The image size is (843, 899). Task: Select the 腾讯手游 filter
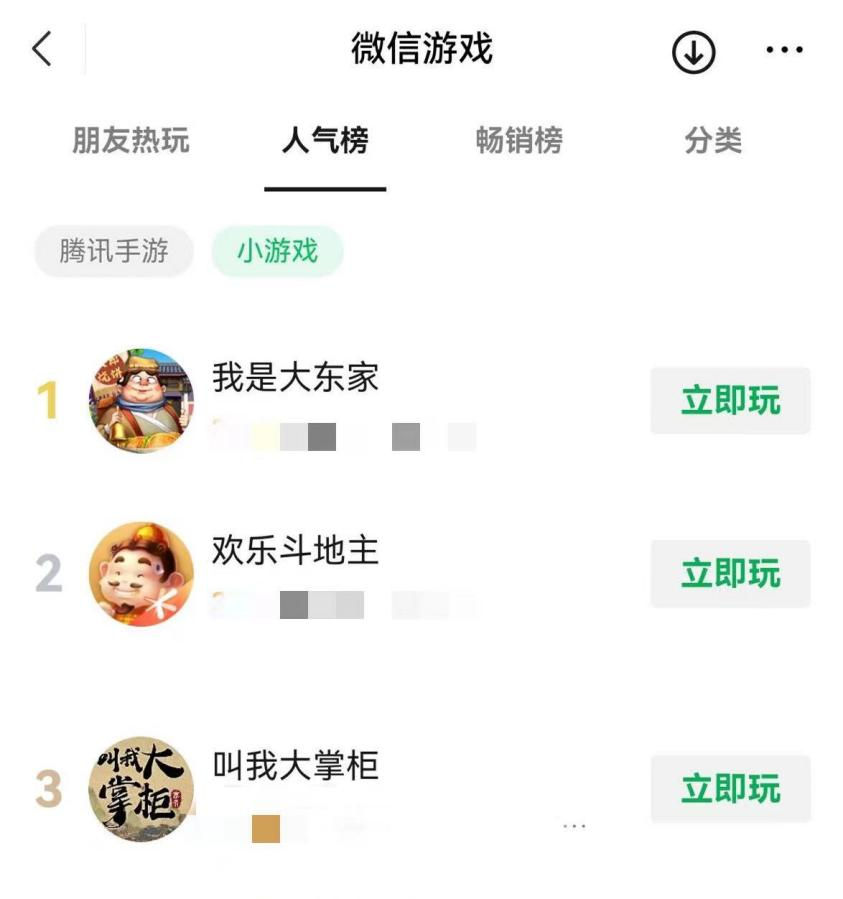112,253
